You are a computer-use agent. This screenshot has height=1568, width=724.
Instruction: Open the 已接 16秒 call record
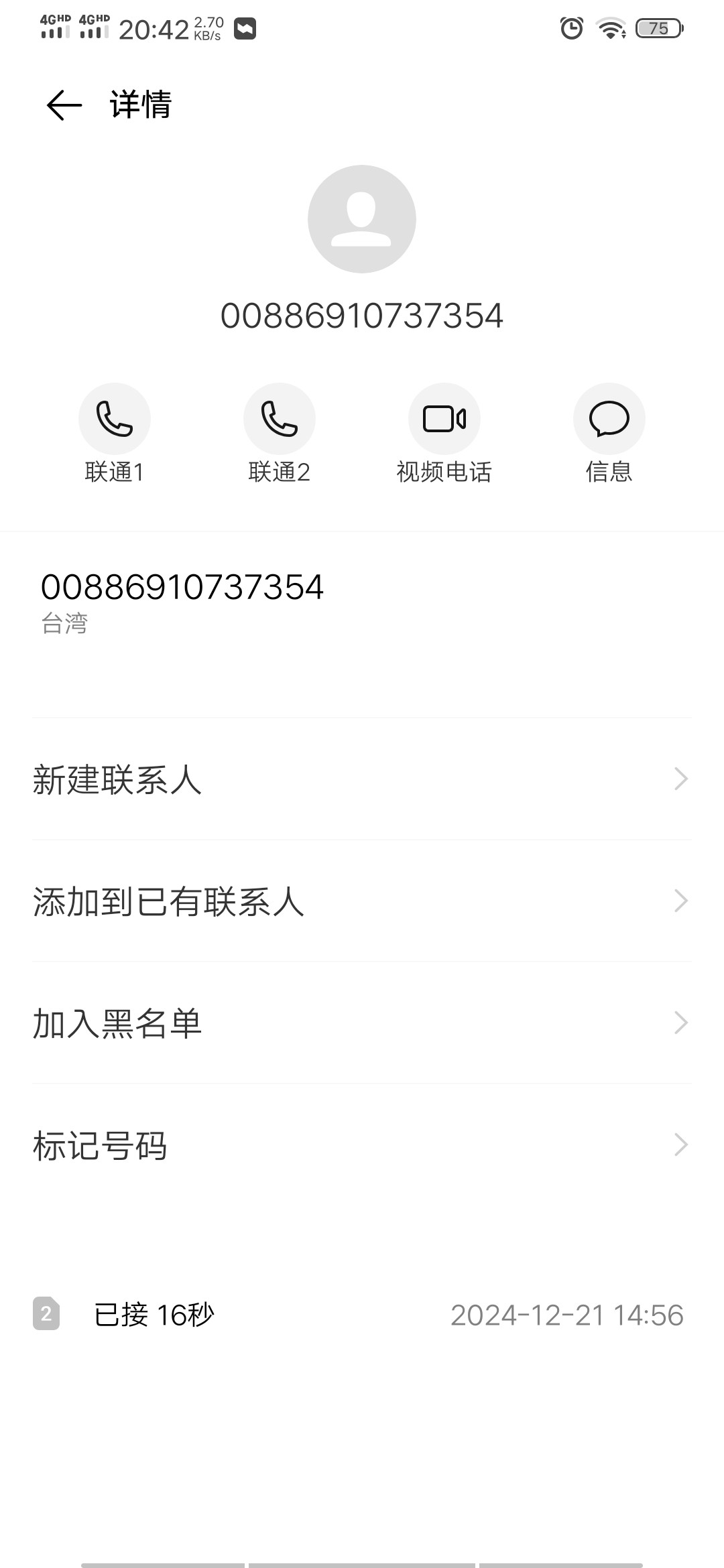click(362, 1315)
